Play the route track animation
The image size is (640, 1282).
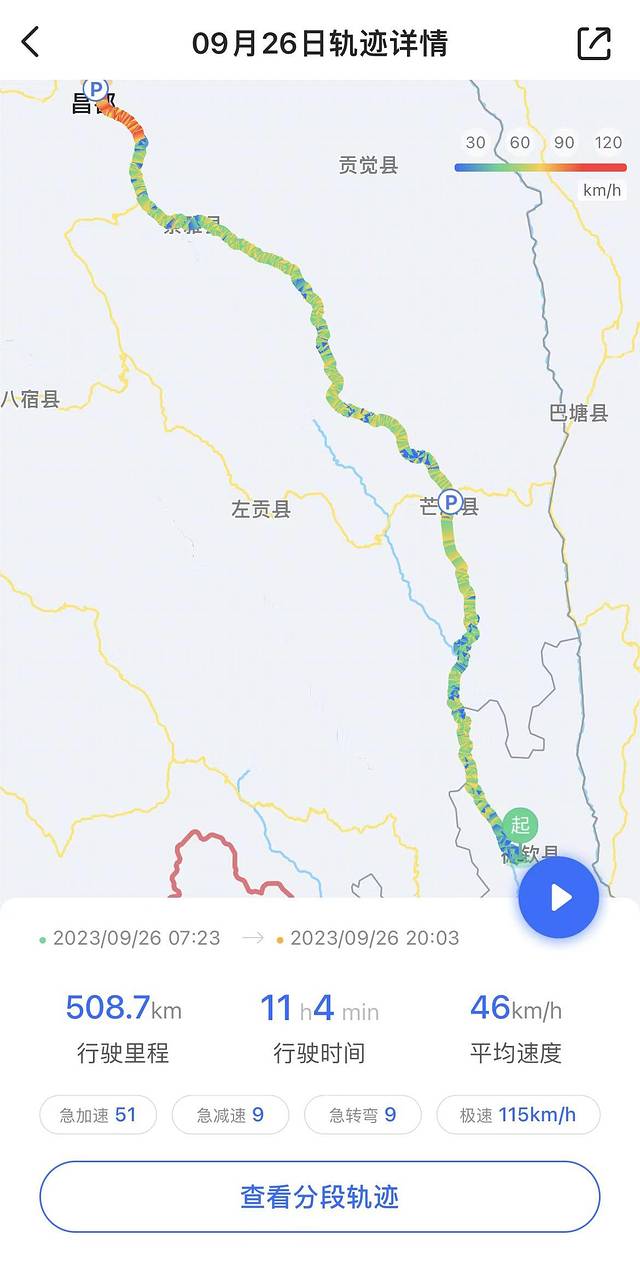558,897
